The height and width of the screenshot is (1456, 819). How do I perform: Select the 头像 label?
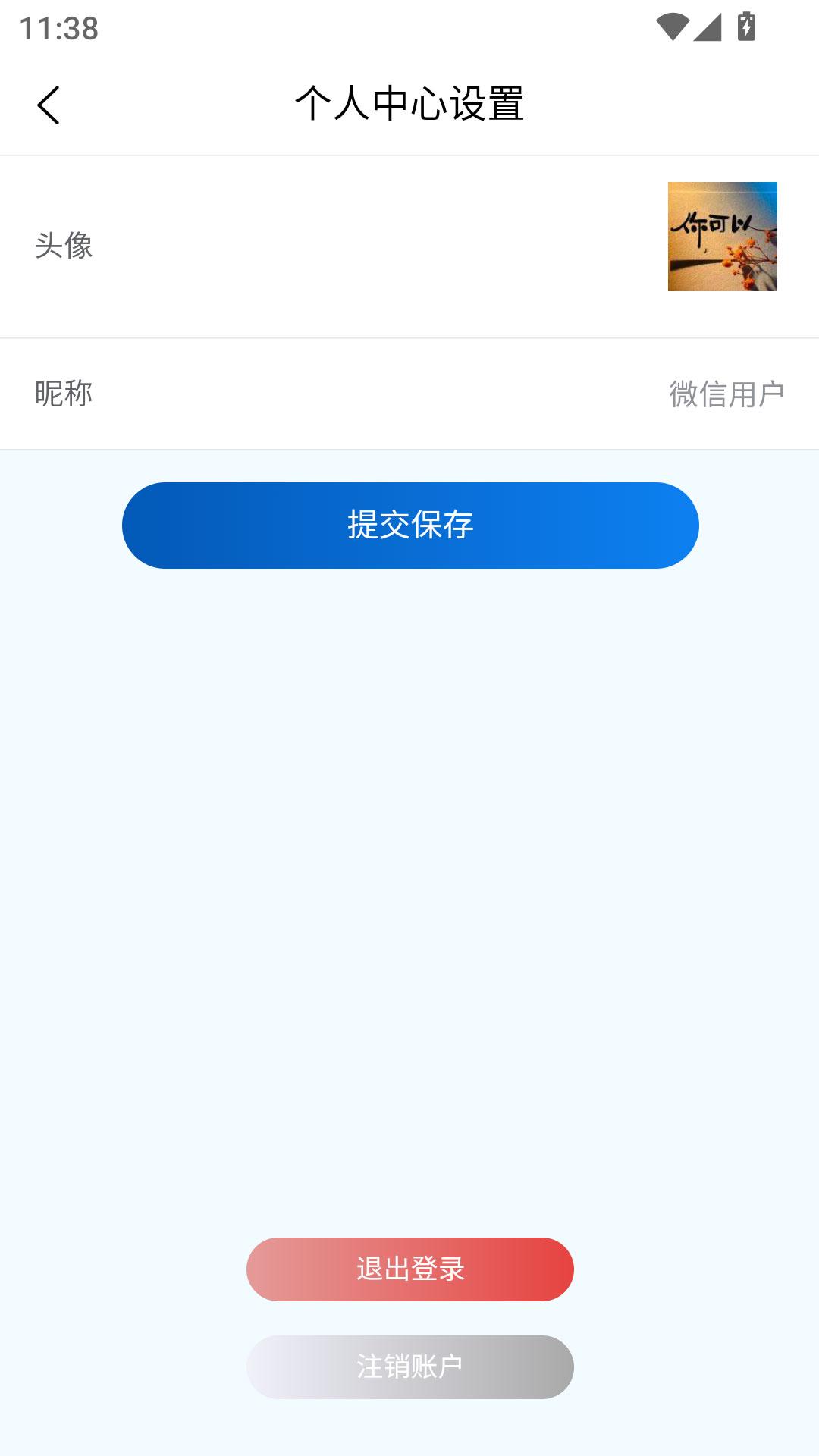pos(64,246)
